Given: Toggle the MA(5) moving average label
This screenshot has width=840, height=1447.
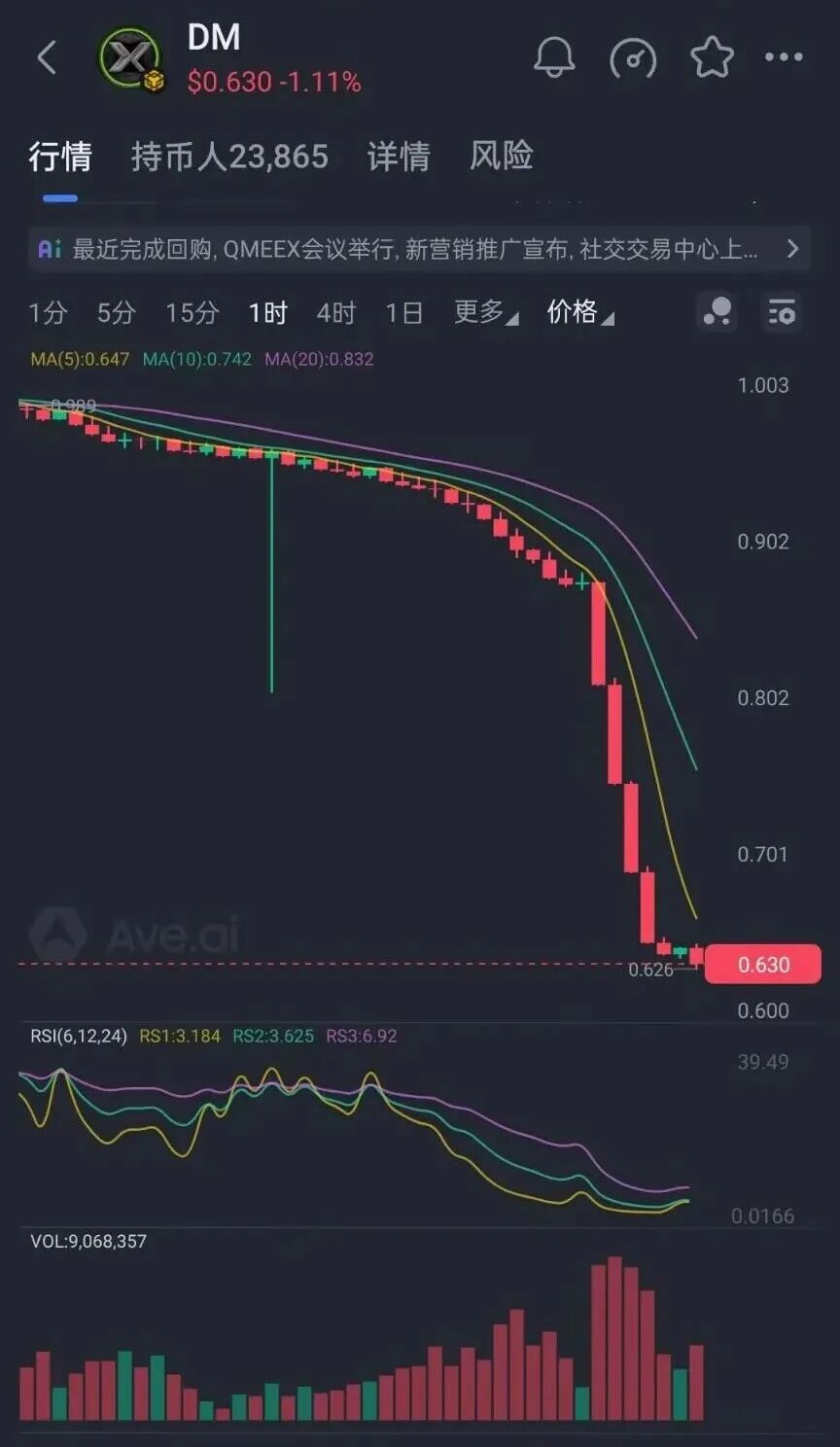Looking at the screenshot, I should [76, 358].
